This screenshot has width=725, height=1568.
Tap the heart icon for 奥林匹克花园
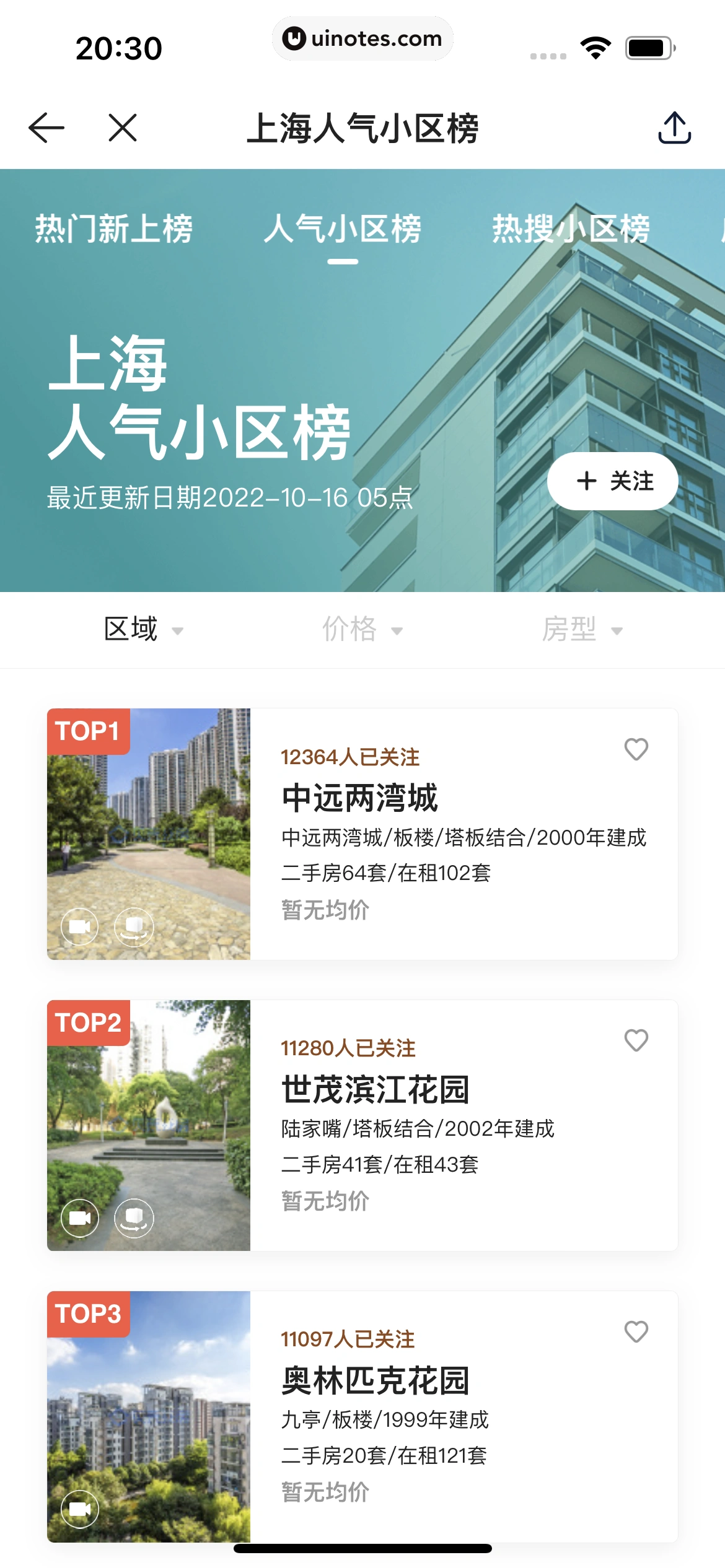pyautogui.click(x=636, y=1331)
